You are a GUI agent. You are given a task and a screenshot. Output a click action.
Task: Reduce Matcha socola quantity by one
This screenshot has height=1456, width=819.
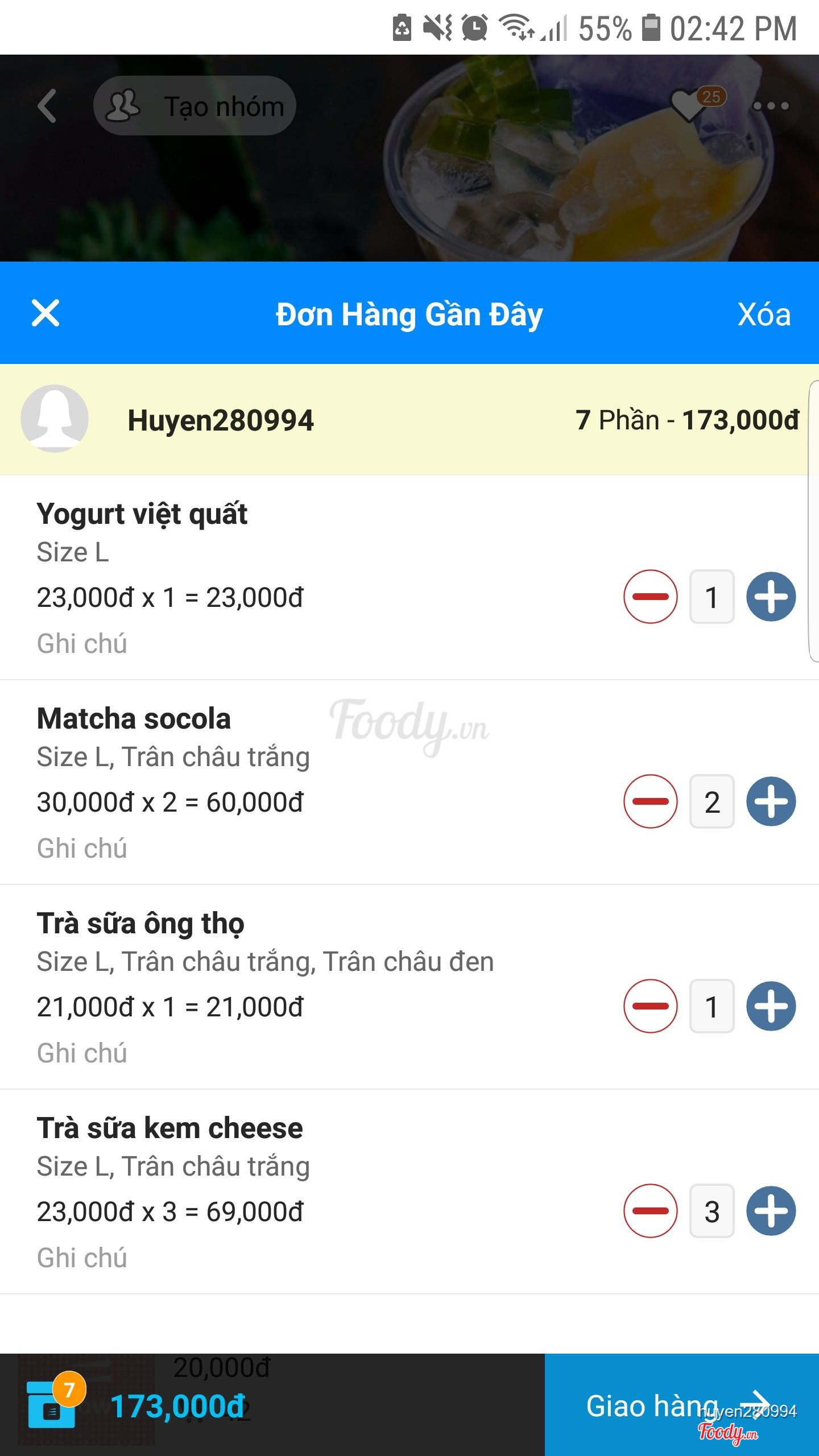(650, 801)
